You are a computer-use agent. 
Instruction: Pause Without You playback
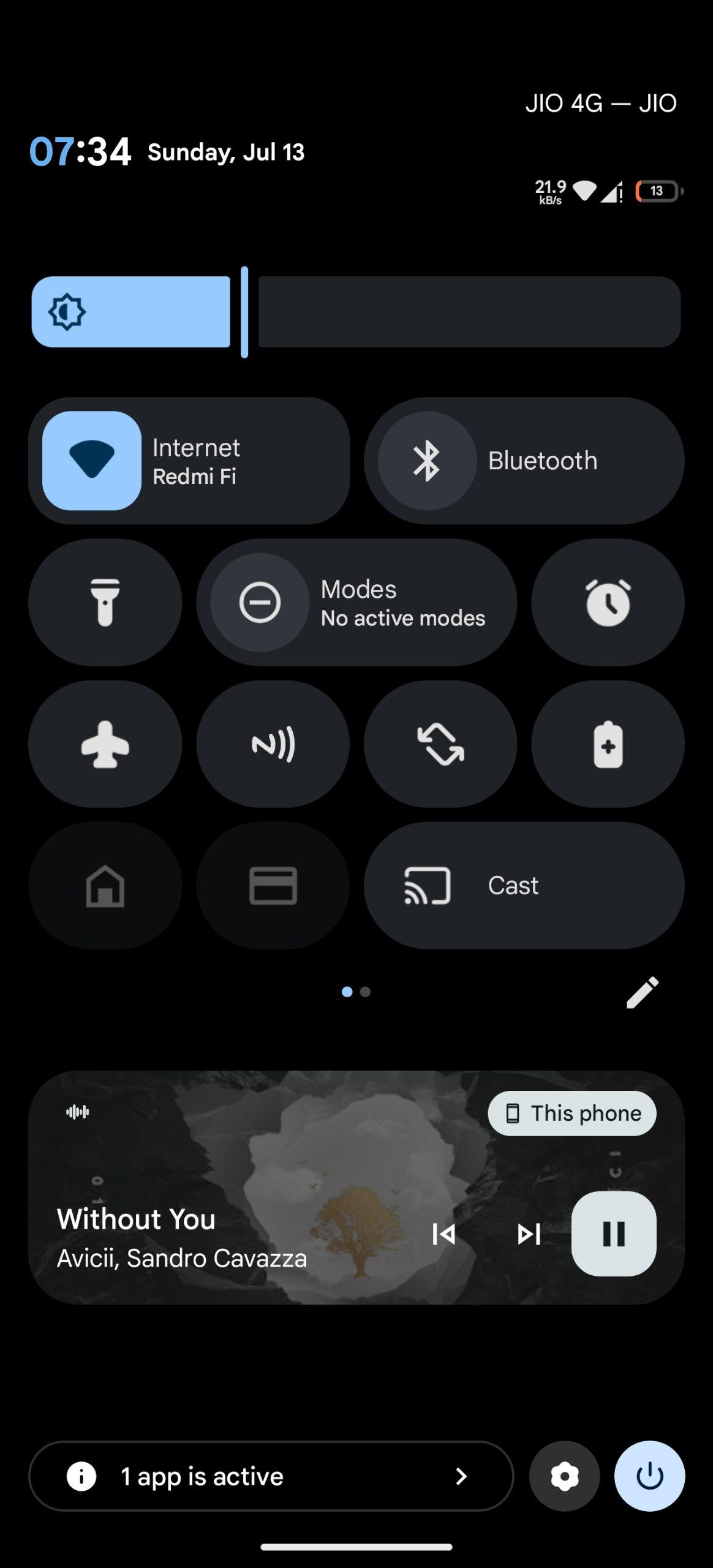click(x=614, y=1234)
